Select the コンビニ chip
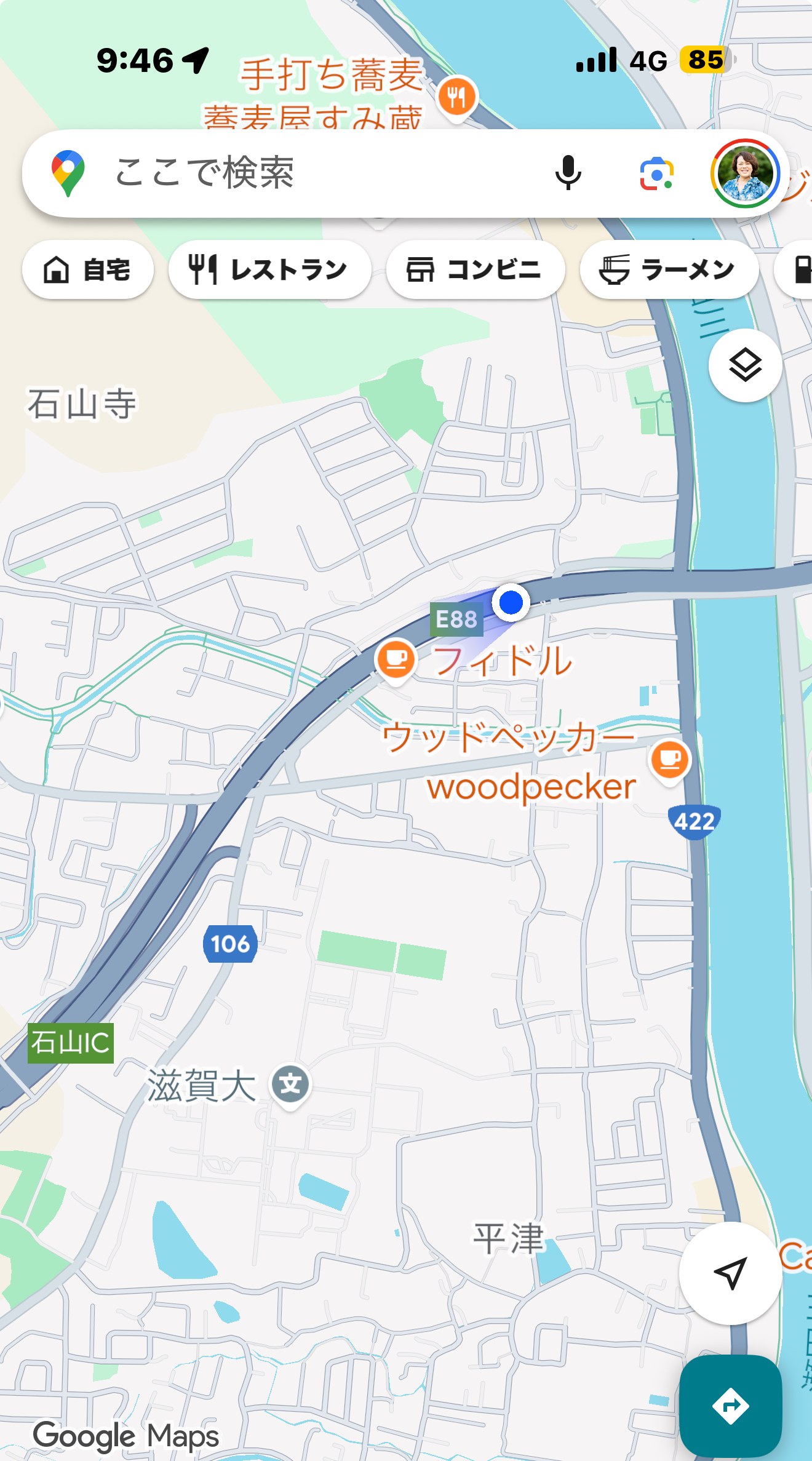Viewport: 812px width, 1461px height. (x=475, y=269)
